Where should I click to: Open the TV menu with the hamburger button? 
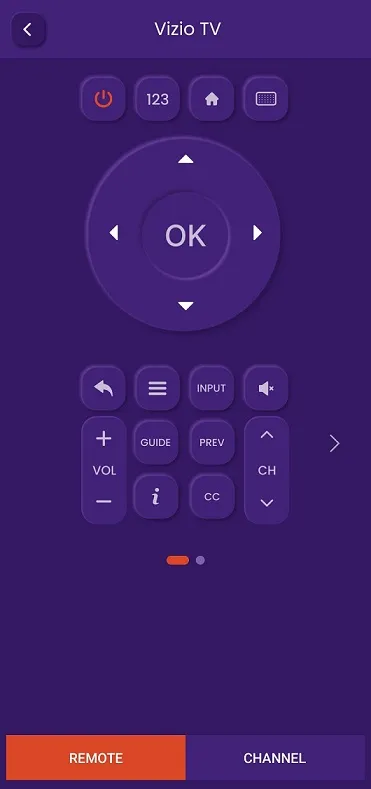(x=158, y=388)
